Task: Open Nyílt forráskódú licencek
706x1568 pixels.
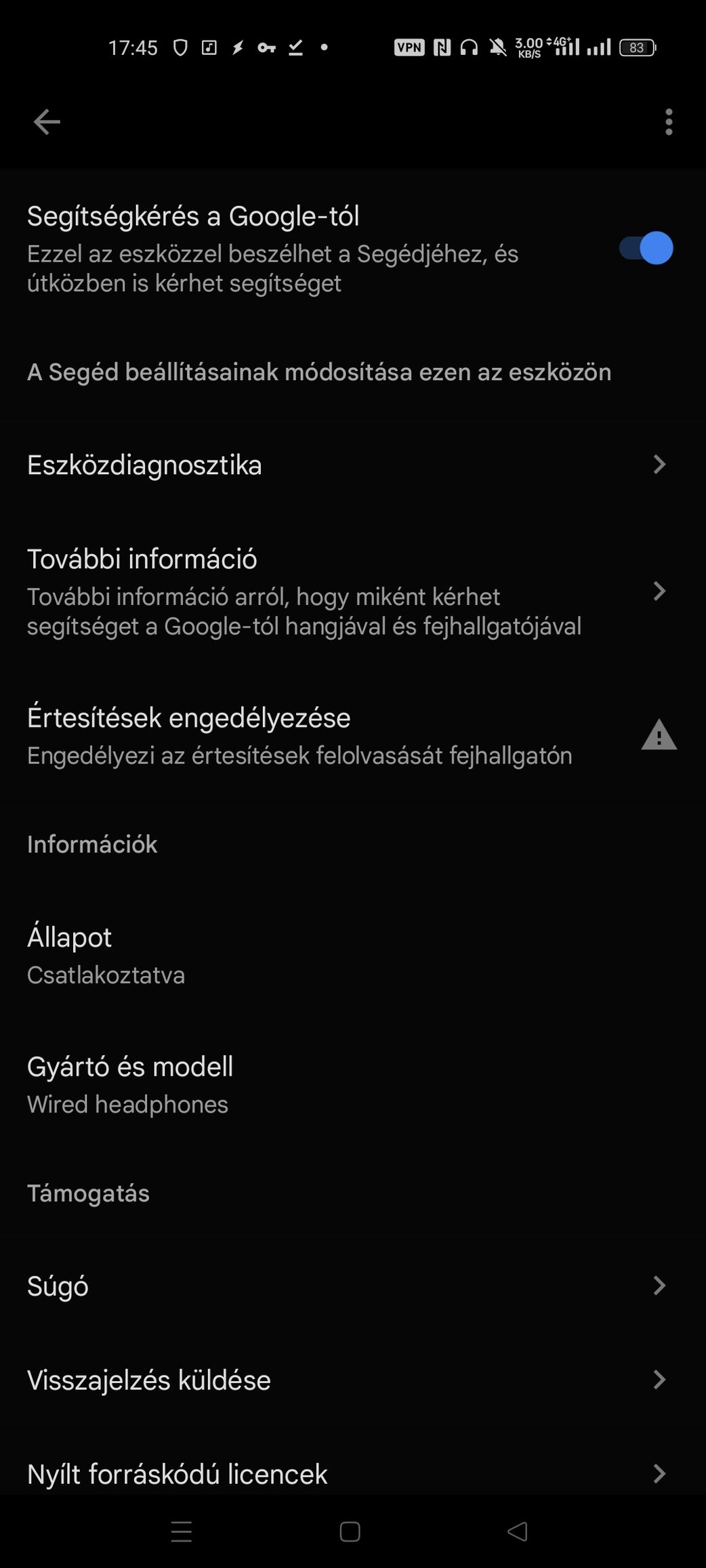Action: point(353,1471)
